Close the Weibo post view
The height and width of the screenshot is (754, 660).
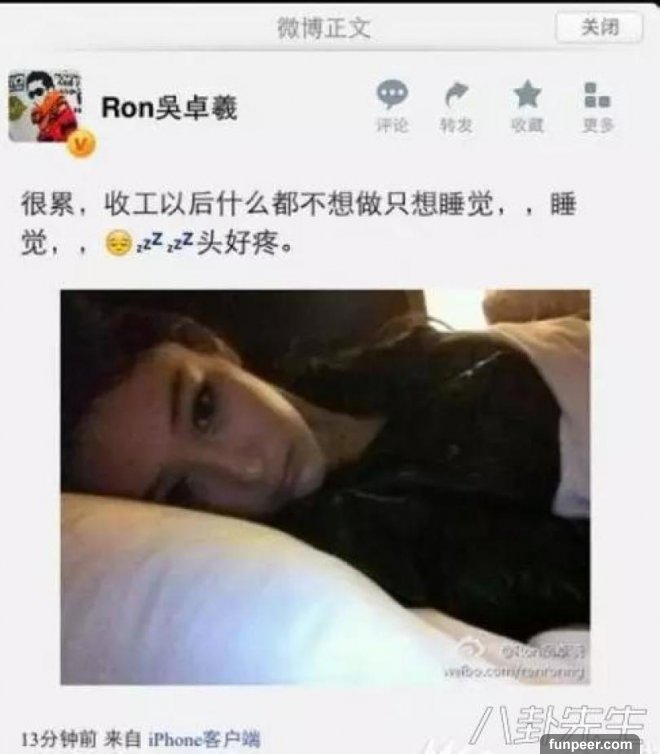pyautogui.click(x=599, y=27)
